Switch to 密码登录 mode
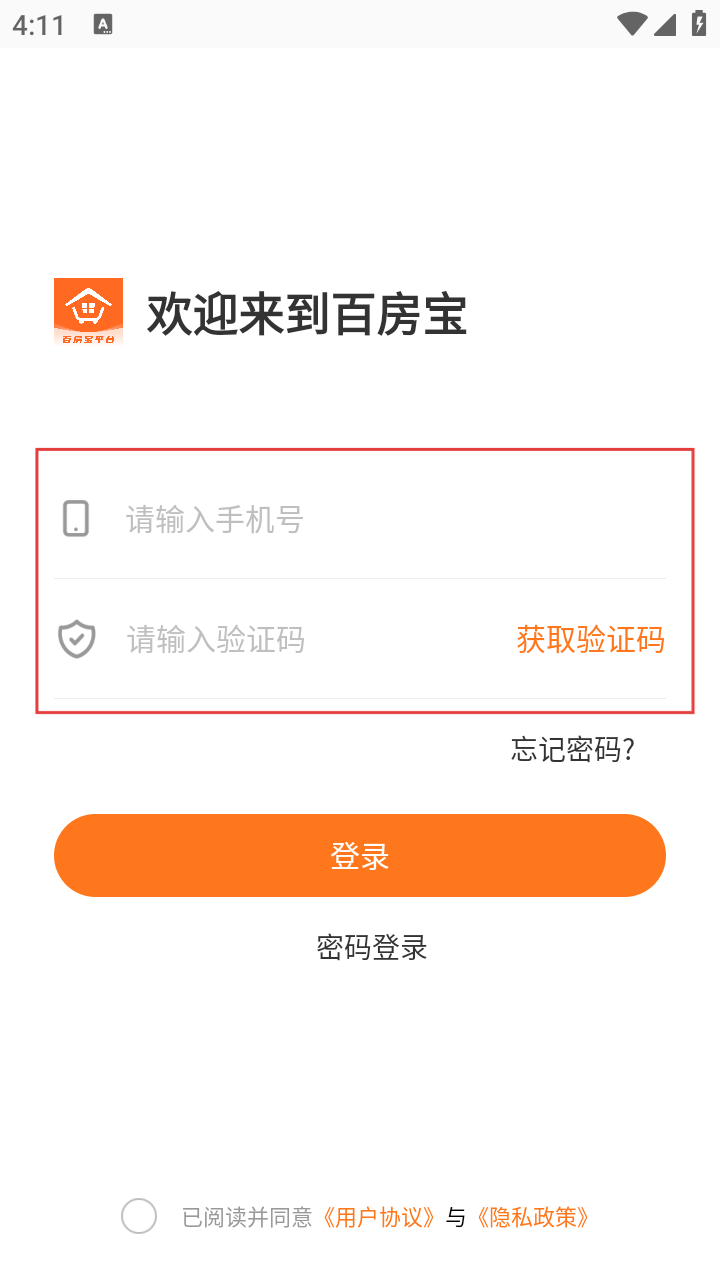720x1280 pixels. (x=372, y=947)
